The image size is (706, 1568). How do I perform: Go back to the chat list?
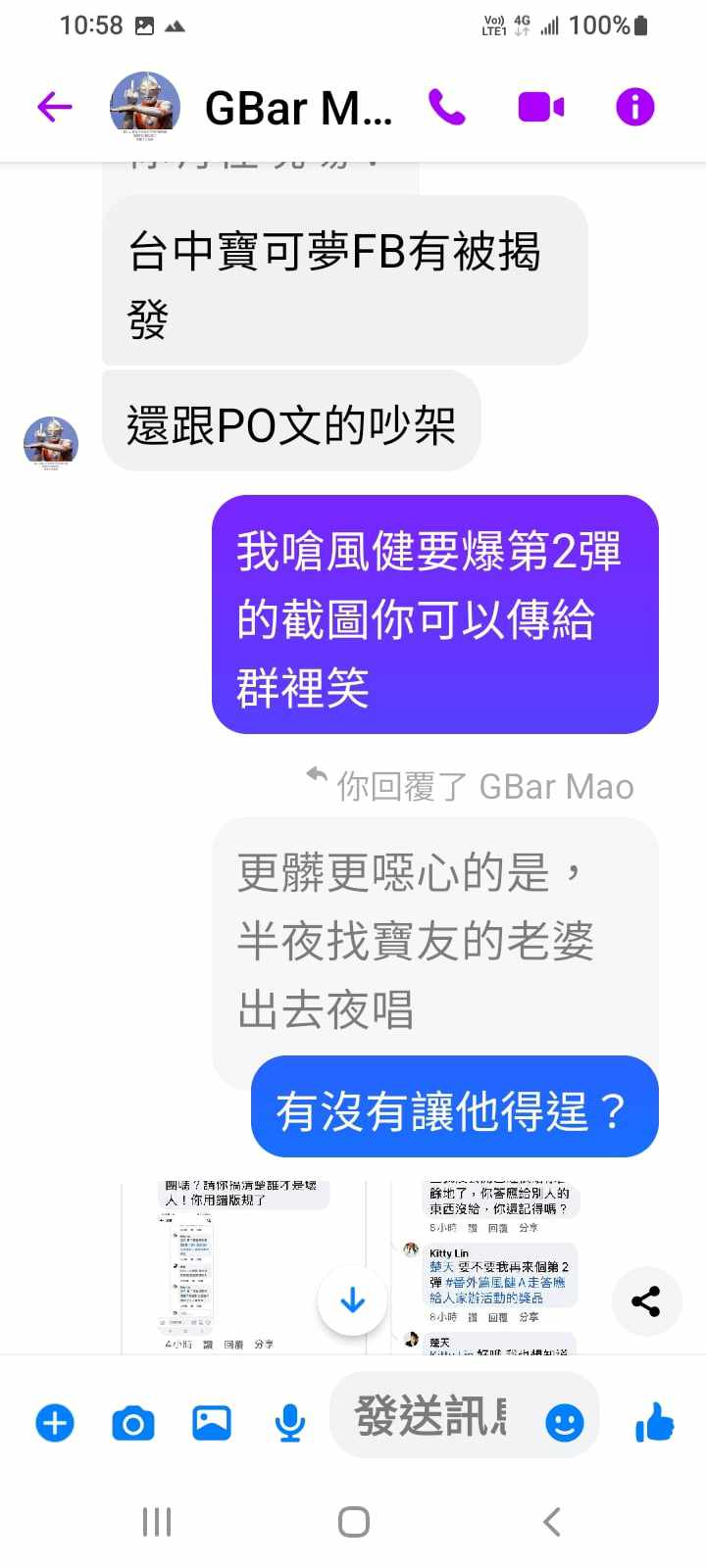pyautogui.click(x=55, y=107)
